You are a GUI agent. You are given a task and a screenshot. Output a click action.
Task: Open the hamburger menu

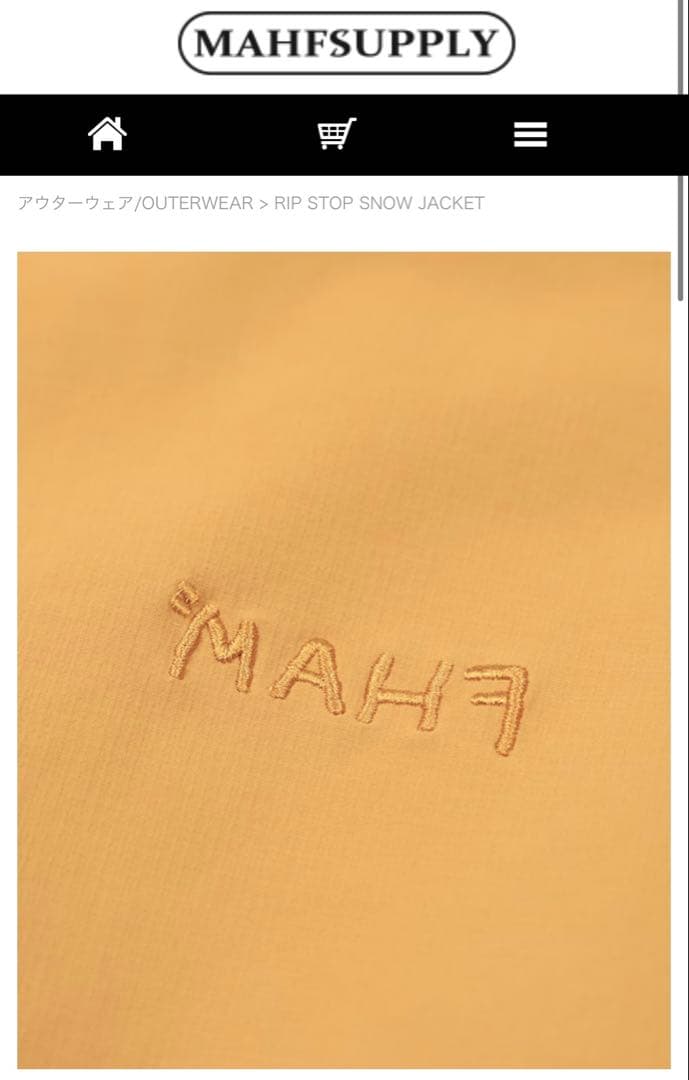click(530, 135)
